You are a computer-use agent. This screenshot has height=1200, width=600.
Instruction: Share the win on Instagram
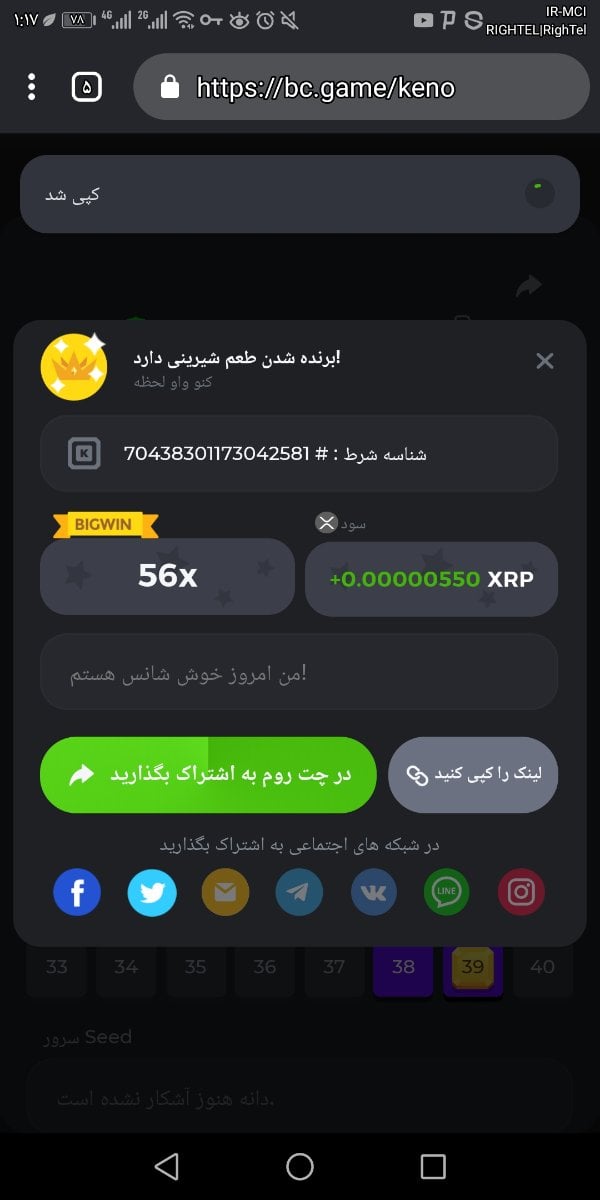tap(521, 892)
